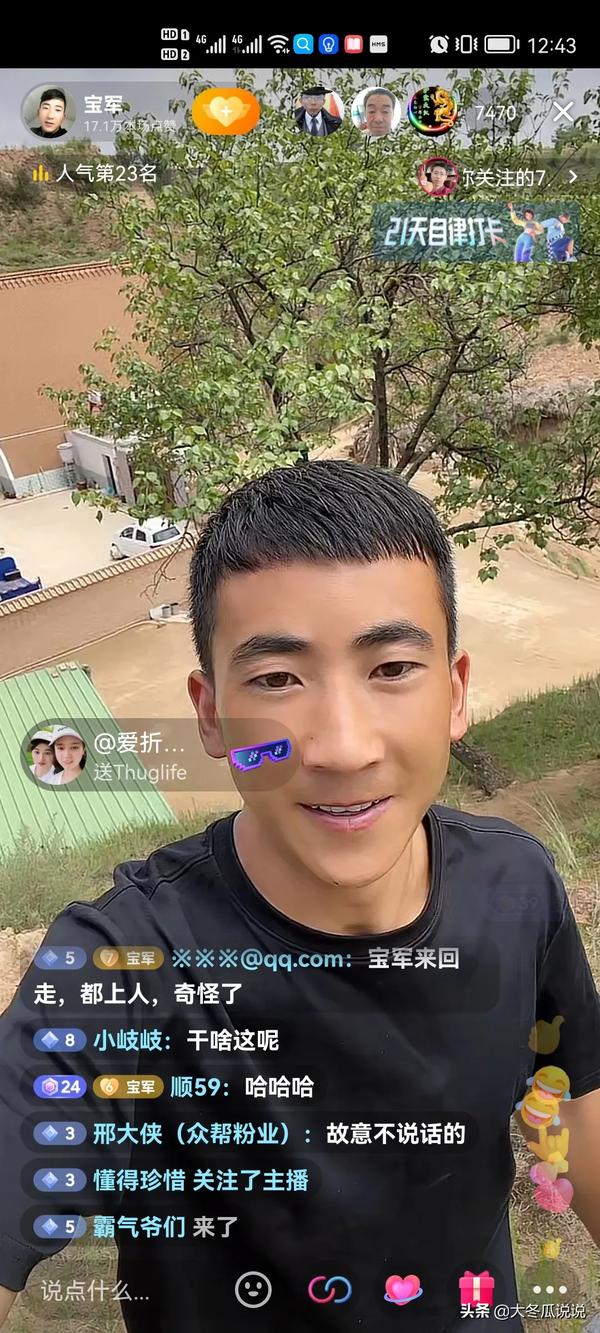
Task: Open the gift box panel
Action: pos(476,1287)
